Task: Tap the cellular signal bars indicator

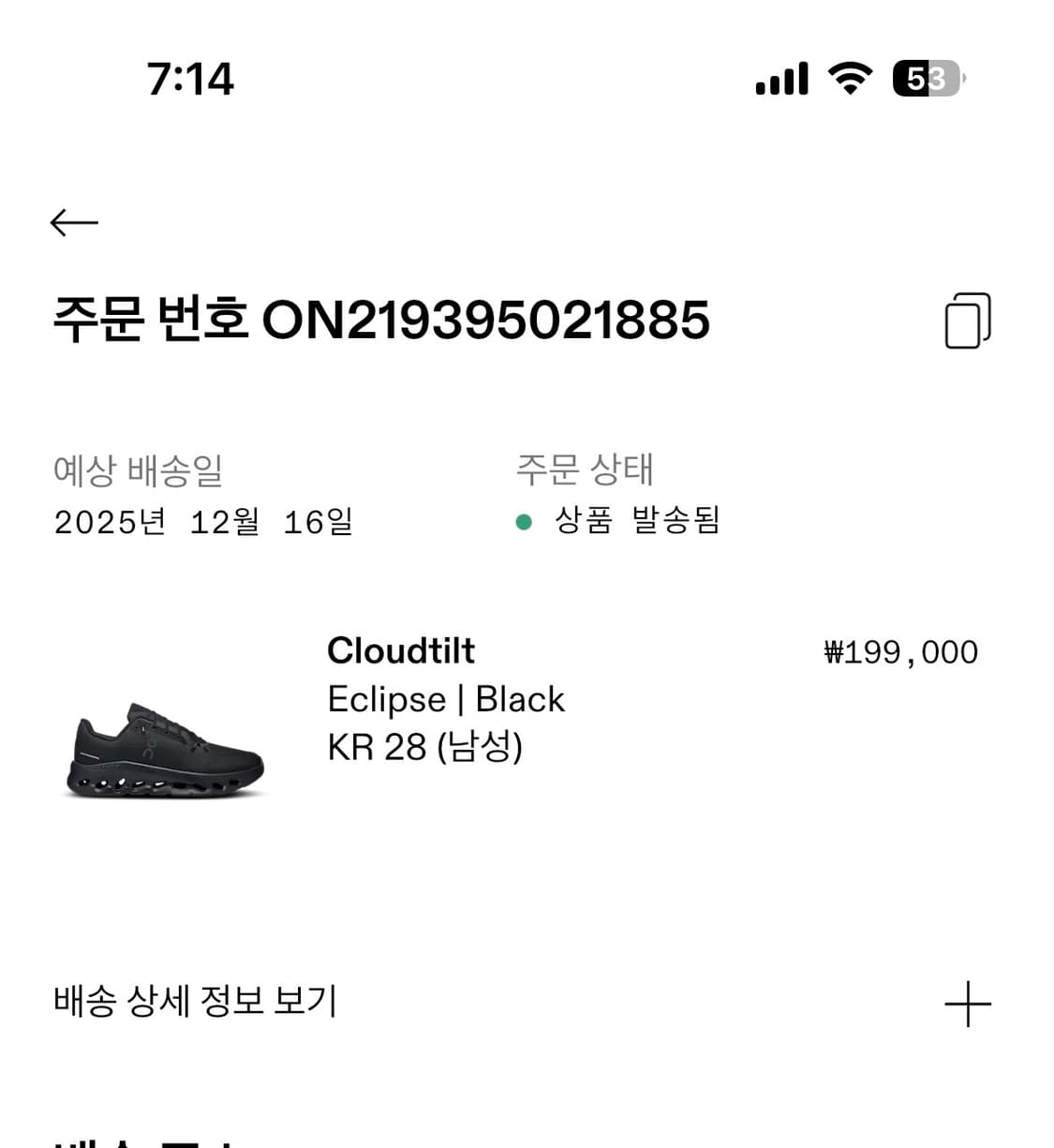Action: click(781, 79)
